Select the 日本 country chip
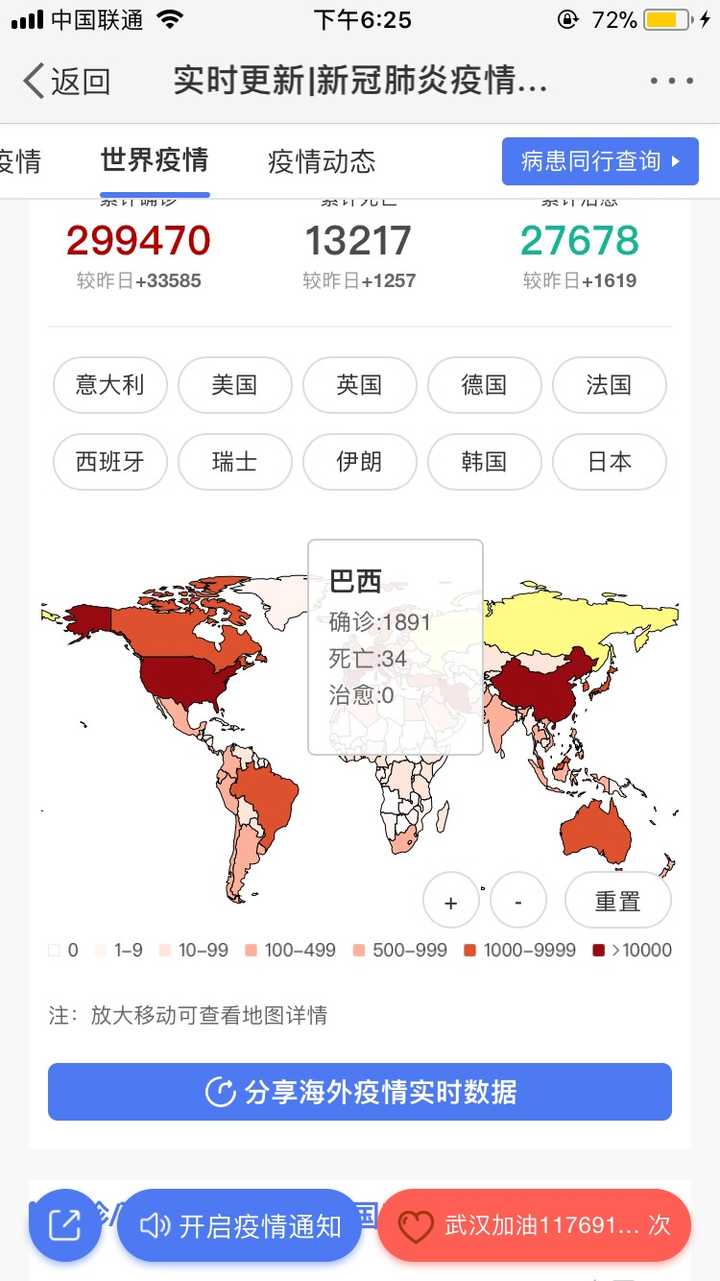This screenshot has width=720, height=1281. pyautogui.click(x=609, y=462)
